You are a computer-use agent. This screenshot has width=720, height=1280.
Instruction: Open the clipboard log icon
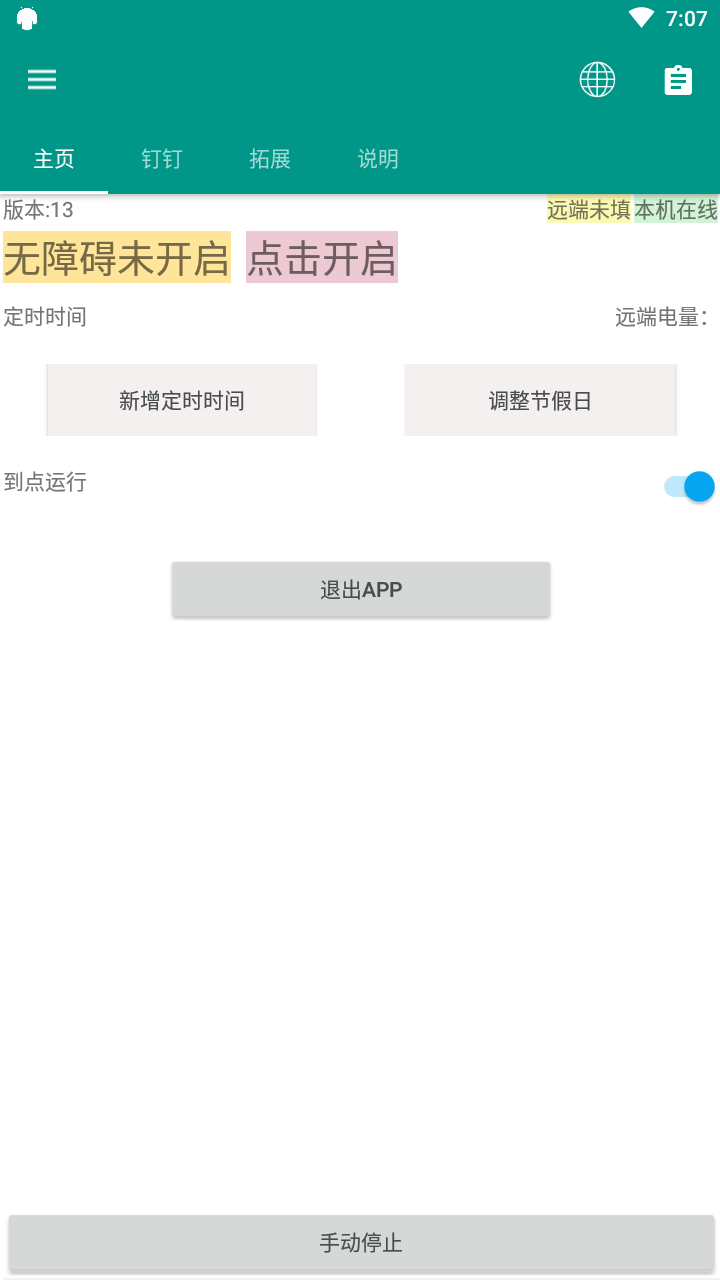pyautogui.click(x=678, y=80)
